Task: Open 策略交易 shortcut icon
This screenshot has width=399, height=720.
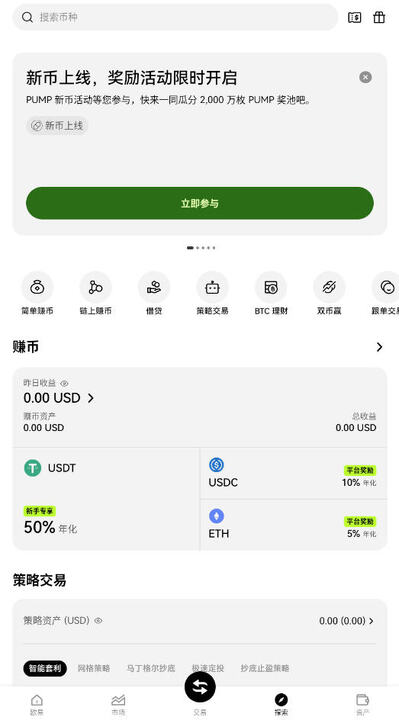Action: pos(212,294)
